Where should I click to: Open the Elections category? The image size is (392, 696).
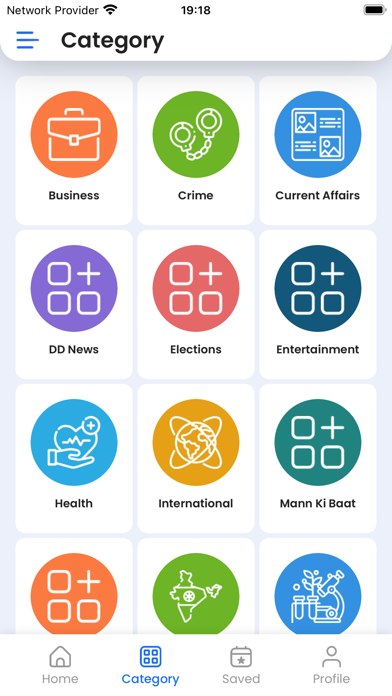(196, 304)
